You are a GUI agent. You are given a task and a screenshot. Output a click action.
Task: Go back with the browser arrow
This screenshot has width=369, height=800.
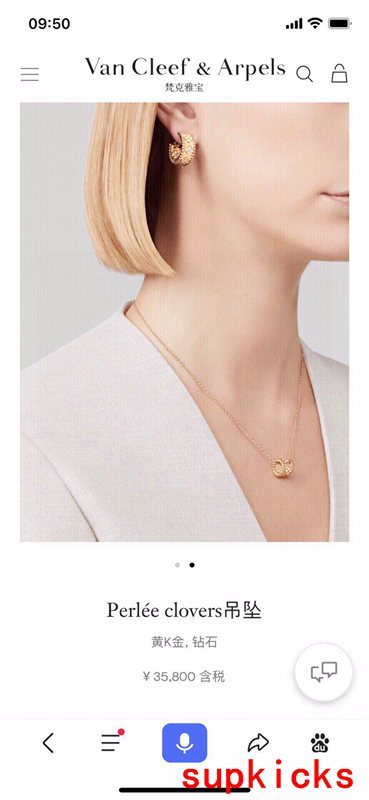[x=48, y=743]
